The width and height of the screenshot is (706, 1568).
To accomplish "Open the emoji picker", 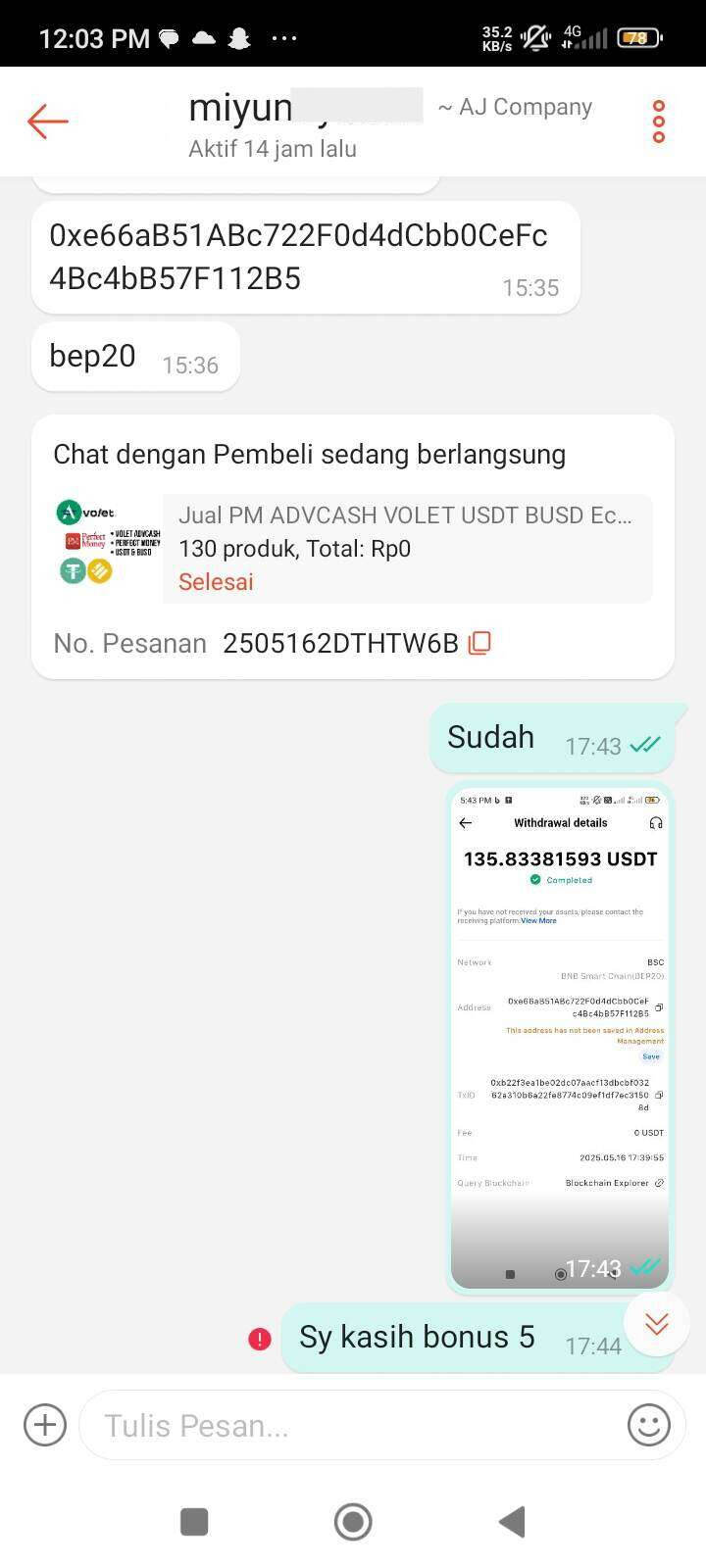I will pos(649,1425).
